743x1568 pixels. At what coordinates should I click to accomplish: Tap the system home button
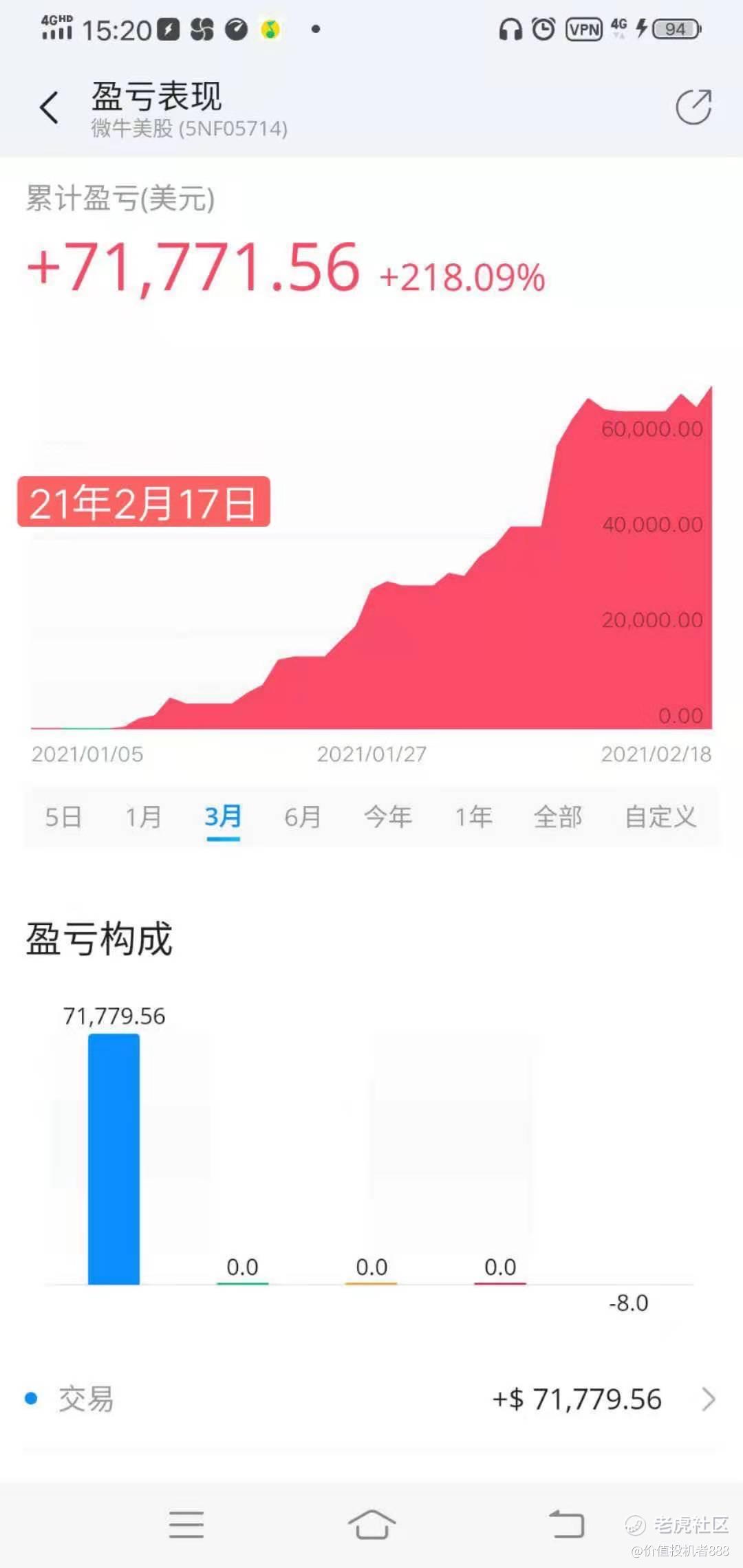tap(371, 1524)
